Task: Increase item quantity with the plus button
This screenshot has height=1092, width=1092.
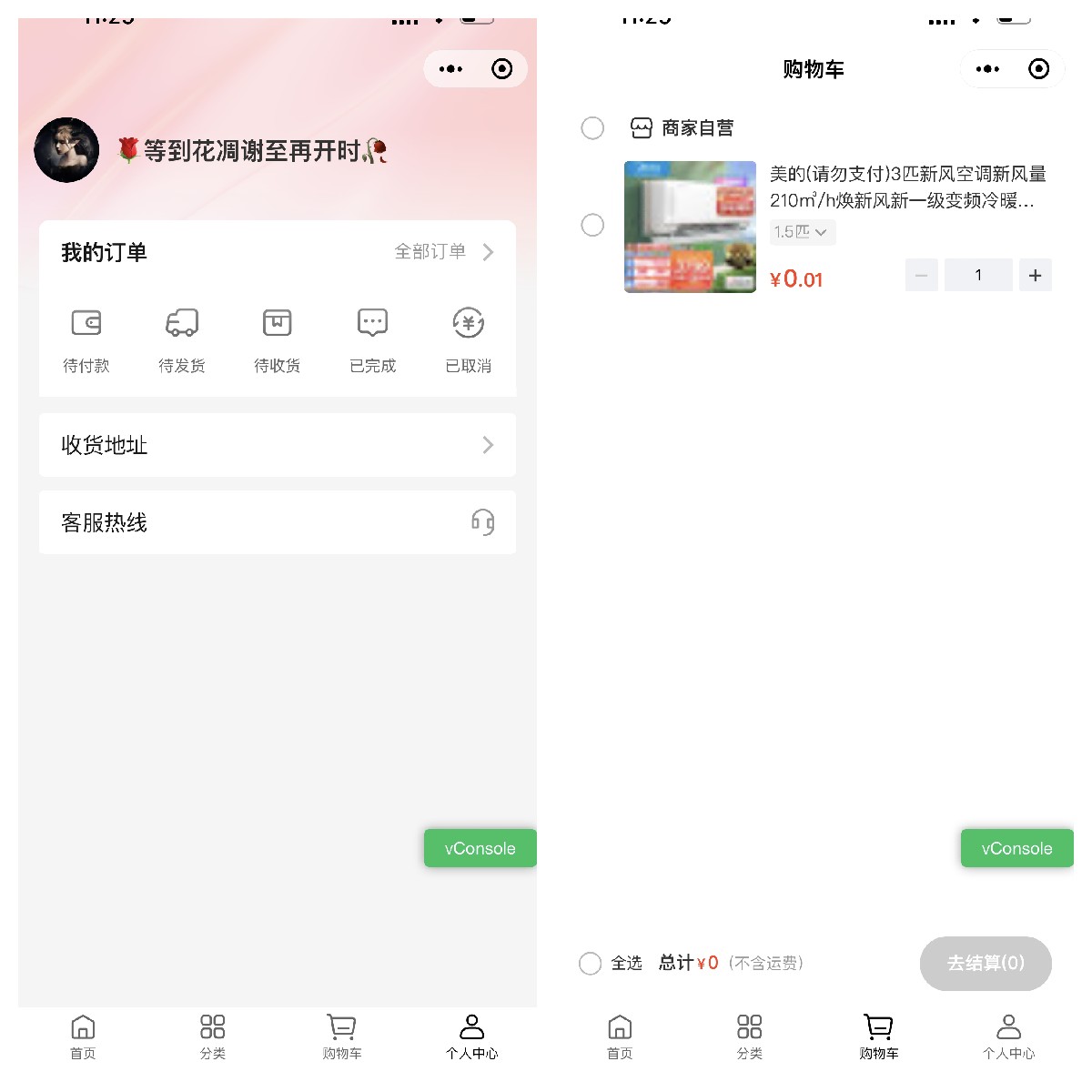Action: point(1035,275)
